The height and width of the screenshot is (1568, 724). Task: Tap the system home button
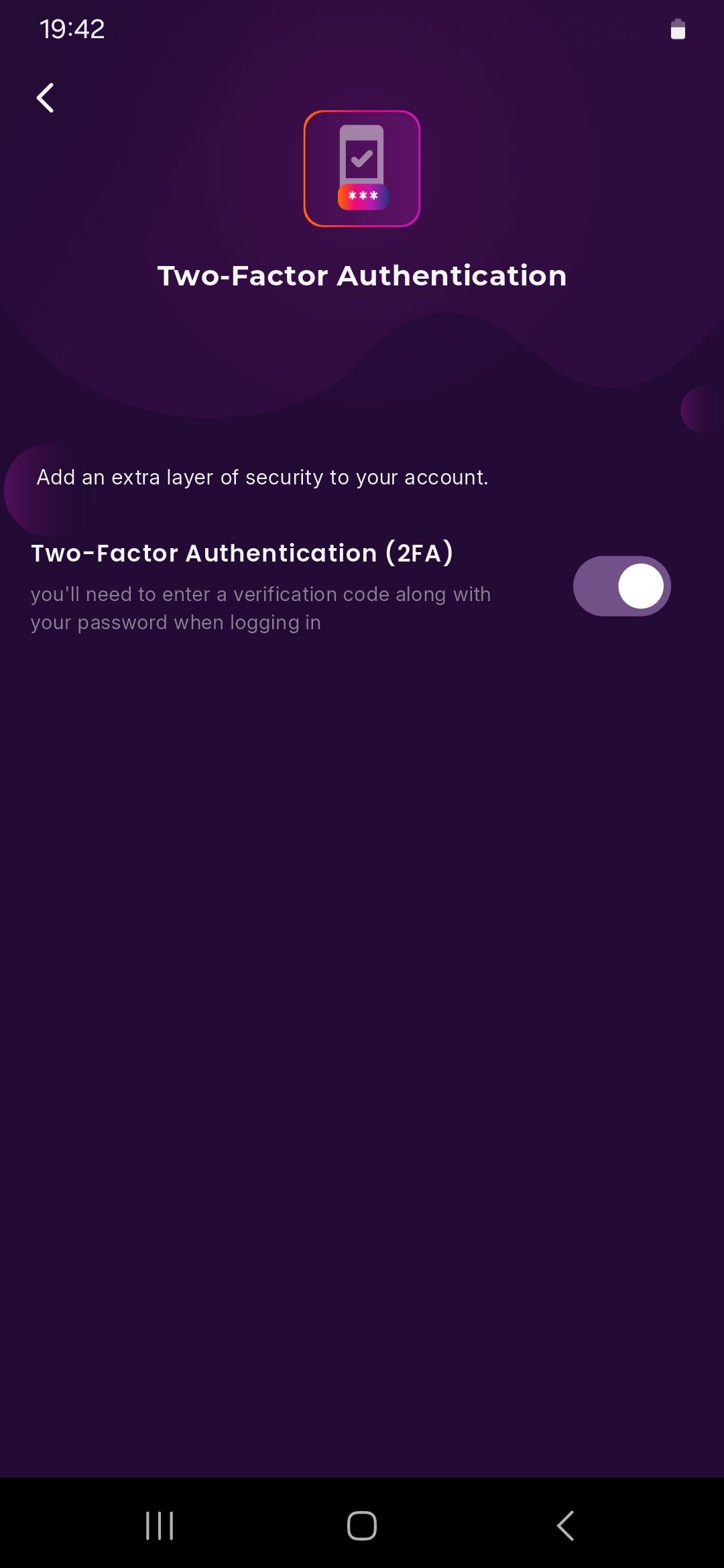click(362, 1526)
